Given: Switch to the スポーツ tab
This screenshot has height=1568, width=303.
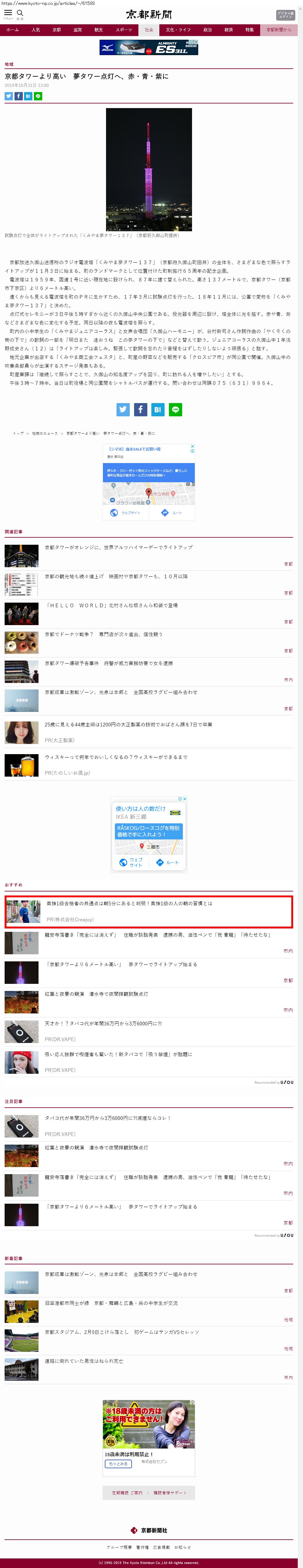Looking at the screenshot, I should pyautogui.click(x=124, y=30).
